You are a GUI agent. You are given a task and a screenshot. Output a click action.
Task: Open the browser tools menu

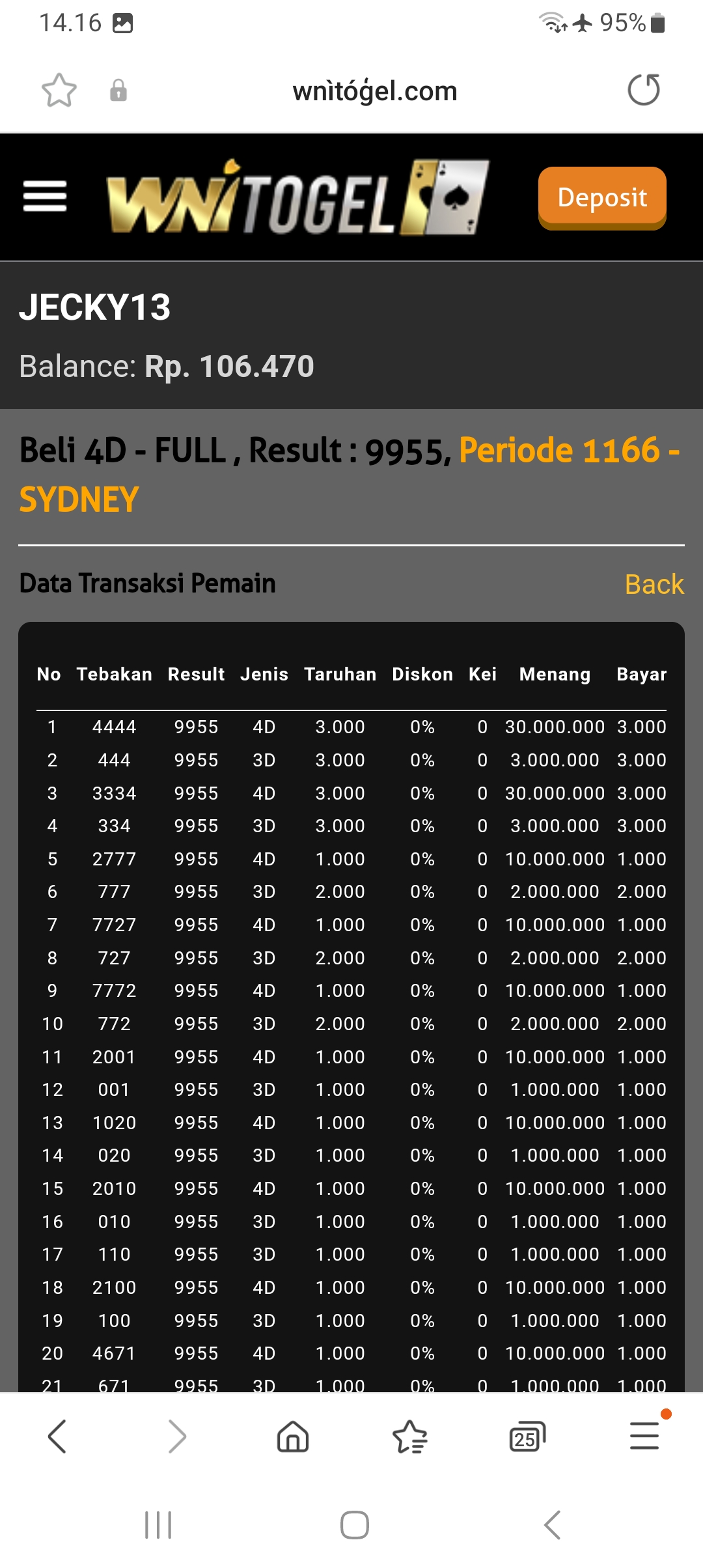pos(644,1436)
